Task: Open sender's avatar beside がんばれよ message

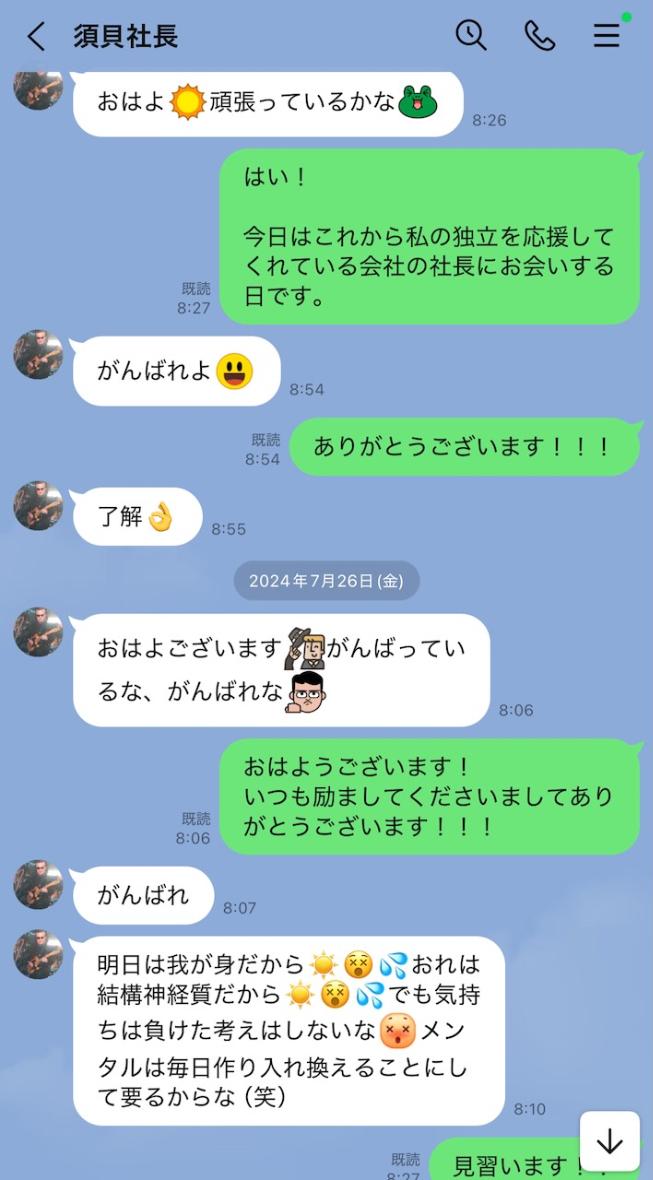Action: coord(38,354)
